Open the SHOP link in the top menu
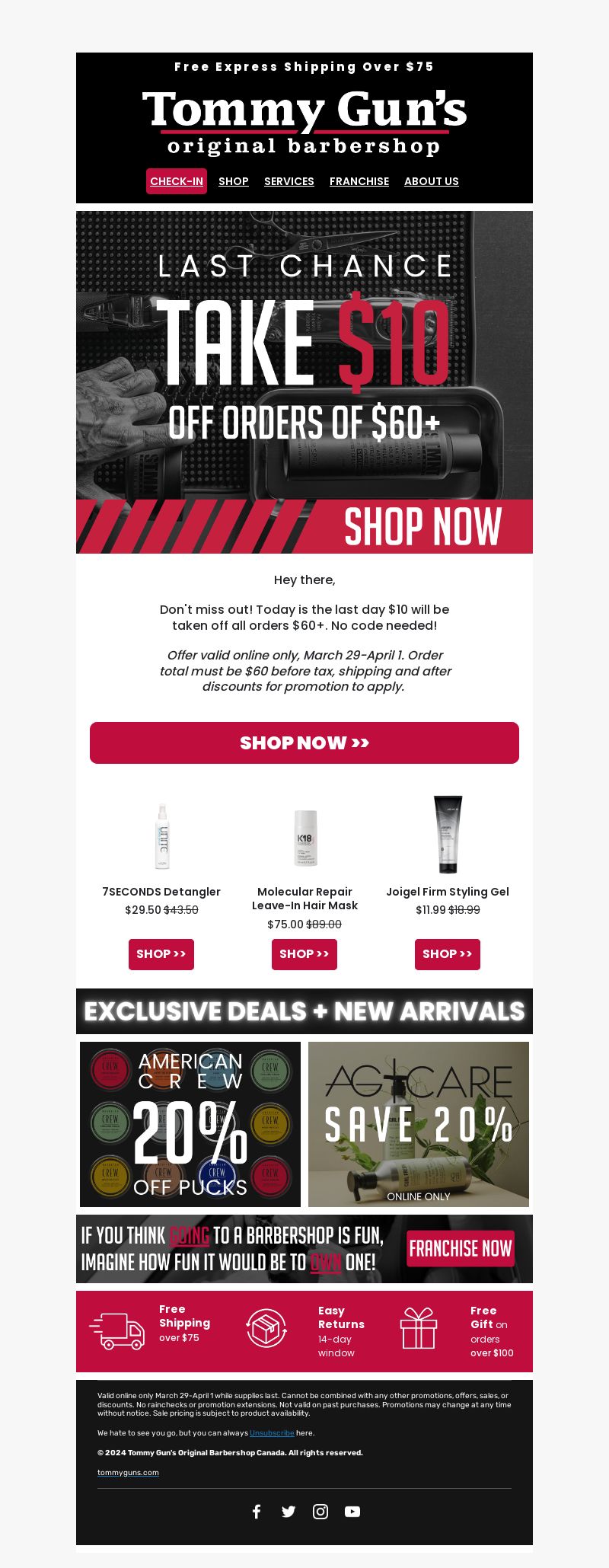The height and width of the screenshot is (1568, 609). tap(234, 181)
